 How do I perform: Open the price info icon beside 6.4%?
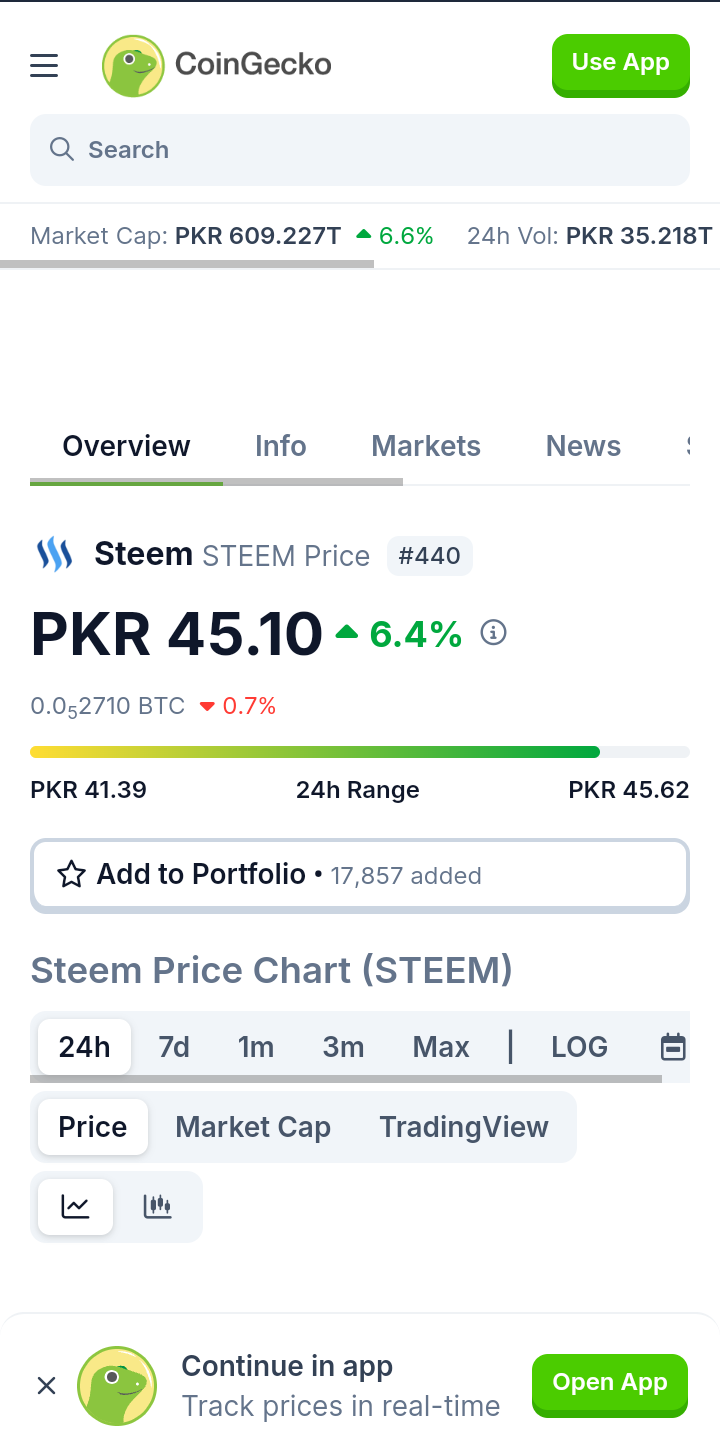(x=494, y=633)
